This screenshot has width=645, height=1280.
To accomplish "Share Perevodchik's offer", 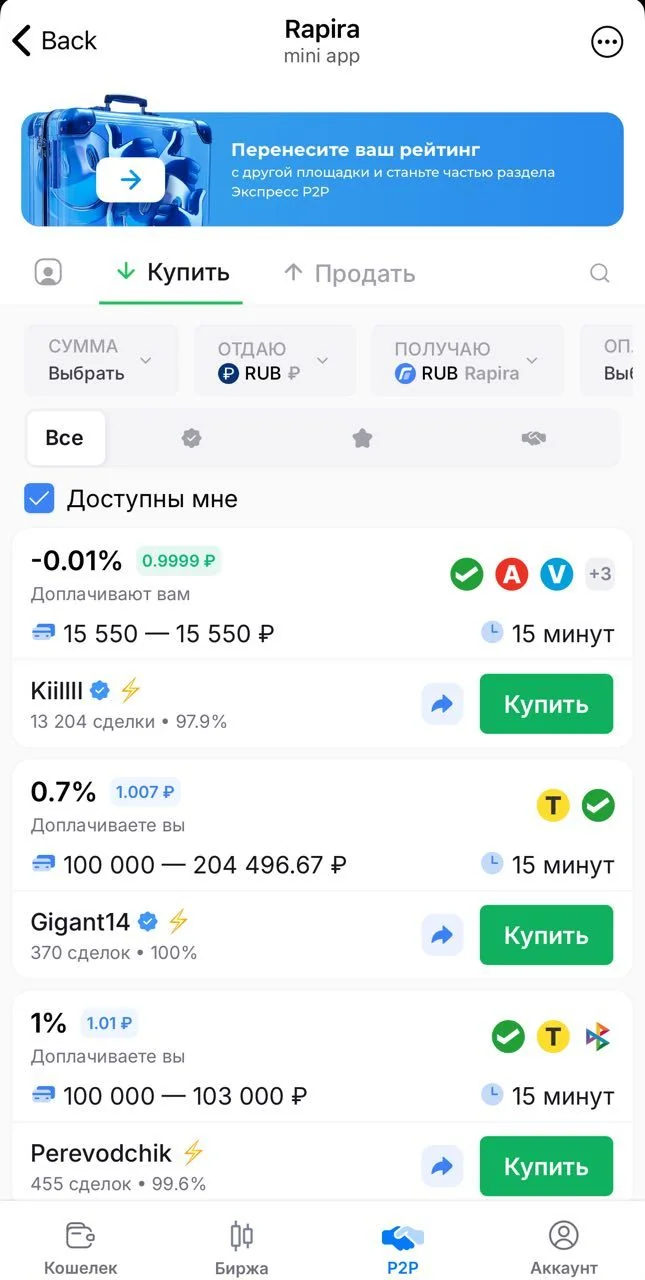I will [x=442, y=1166].
